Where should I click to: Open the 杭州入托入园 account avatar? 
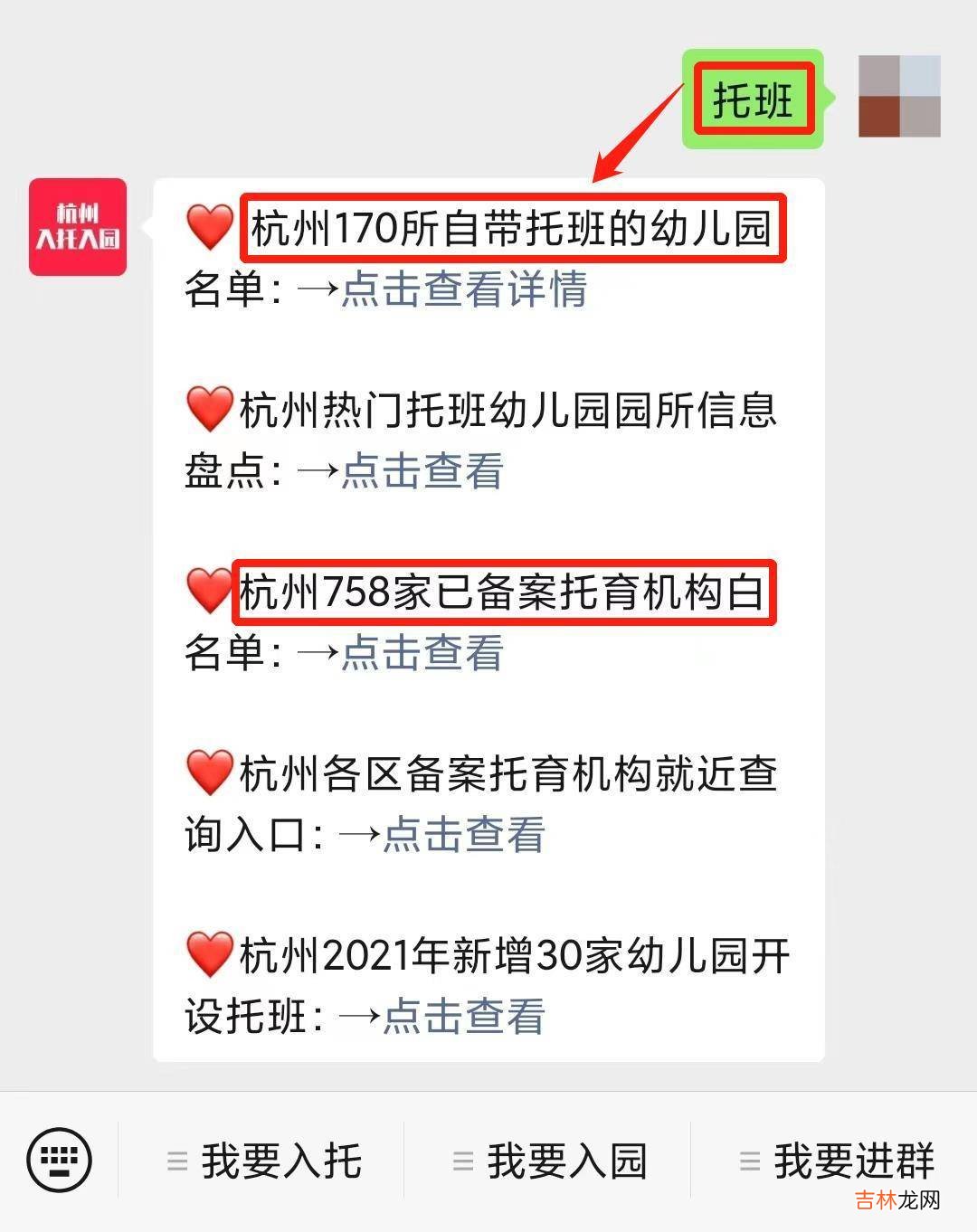(78, 227)
